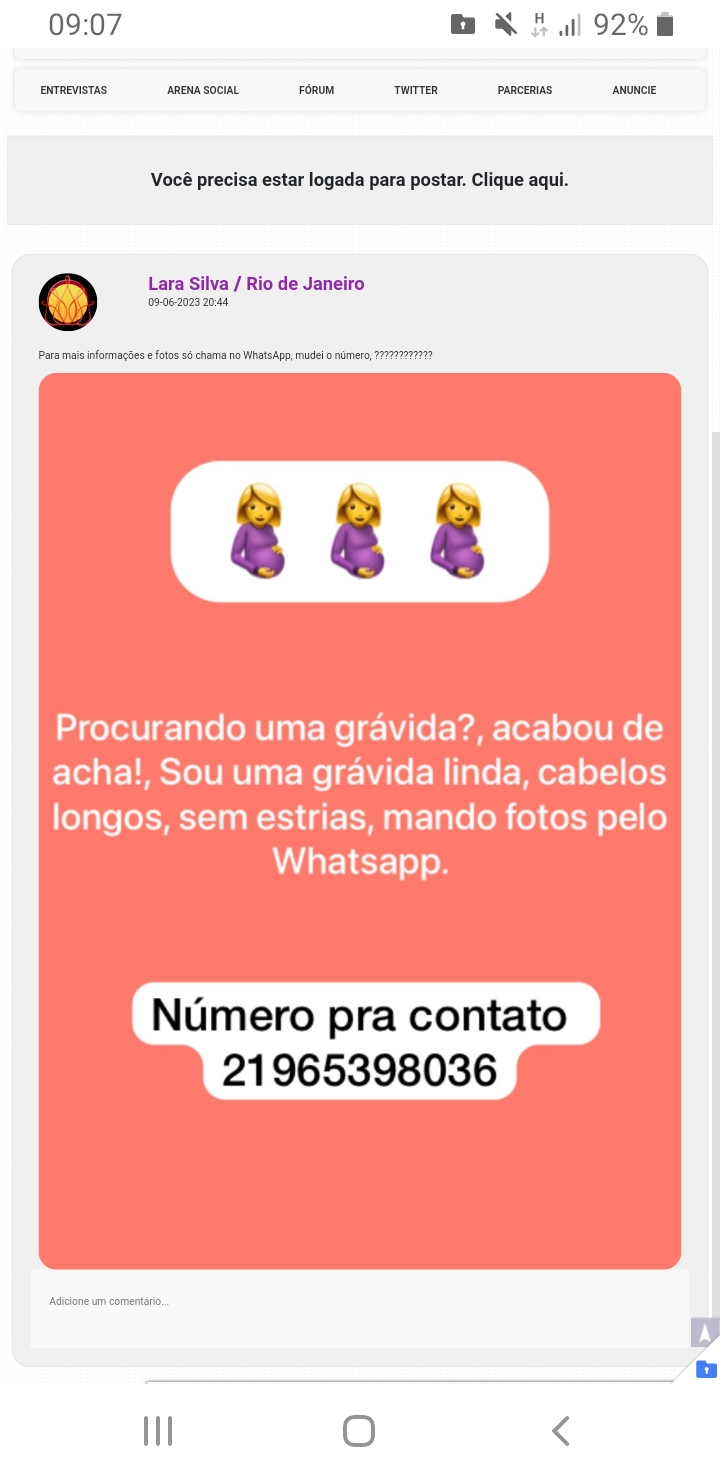
Task: Tap Lara Silva's avatar picture
Action: click(x=68, y=302)
